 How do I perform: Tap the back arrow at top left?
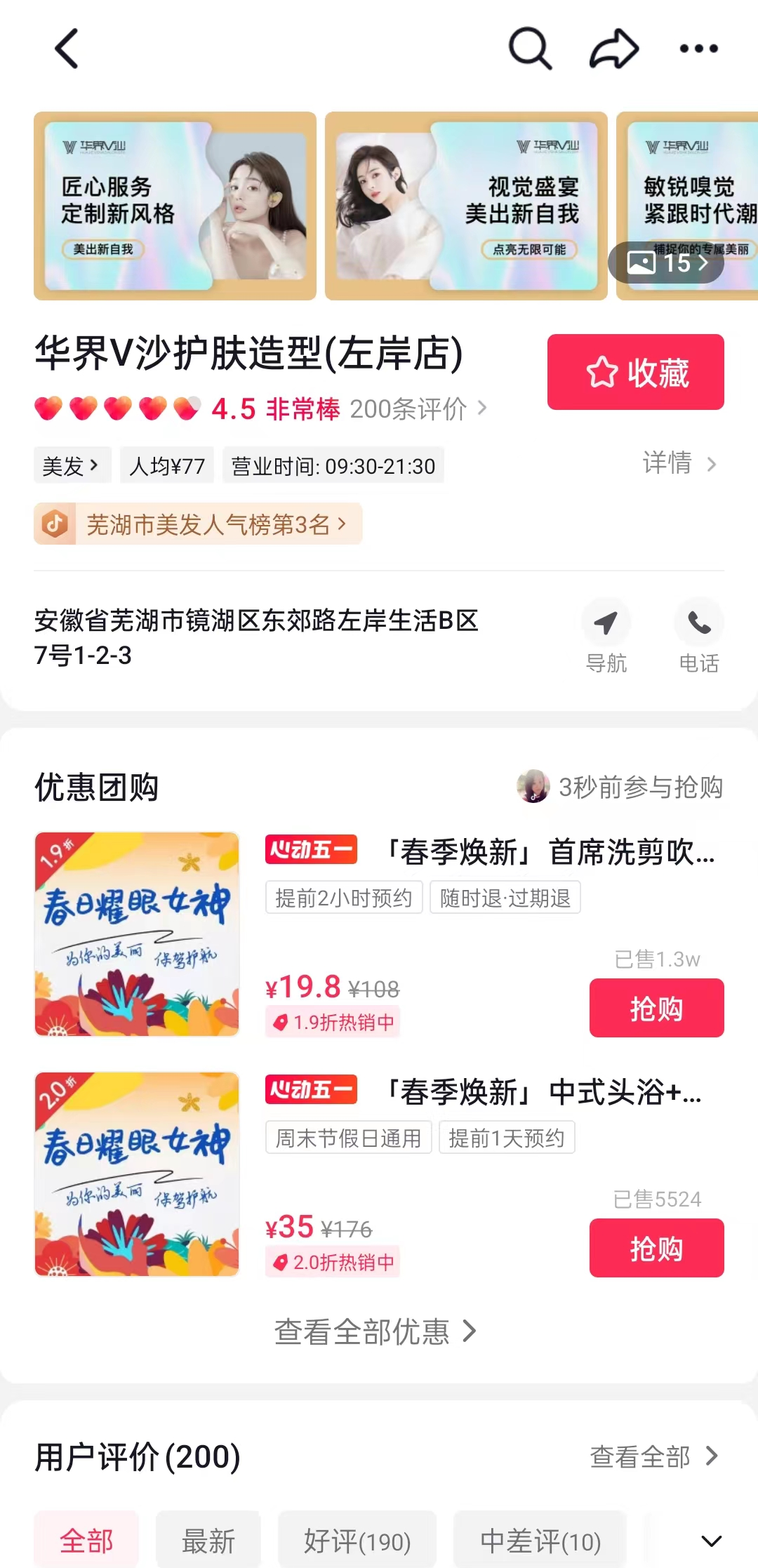(x=66, y=49)
